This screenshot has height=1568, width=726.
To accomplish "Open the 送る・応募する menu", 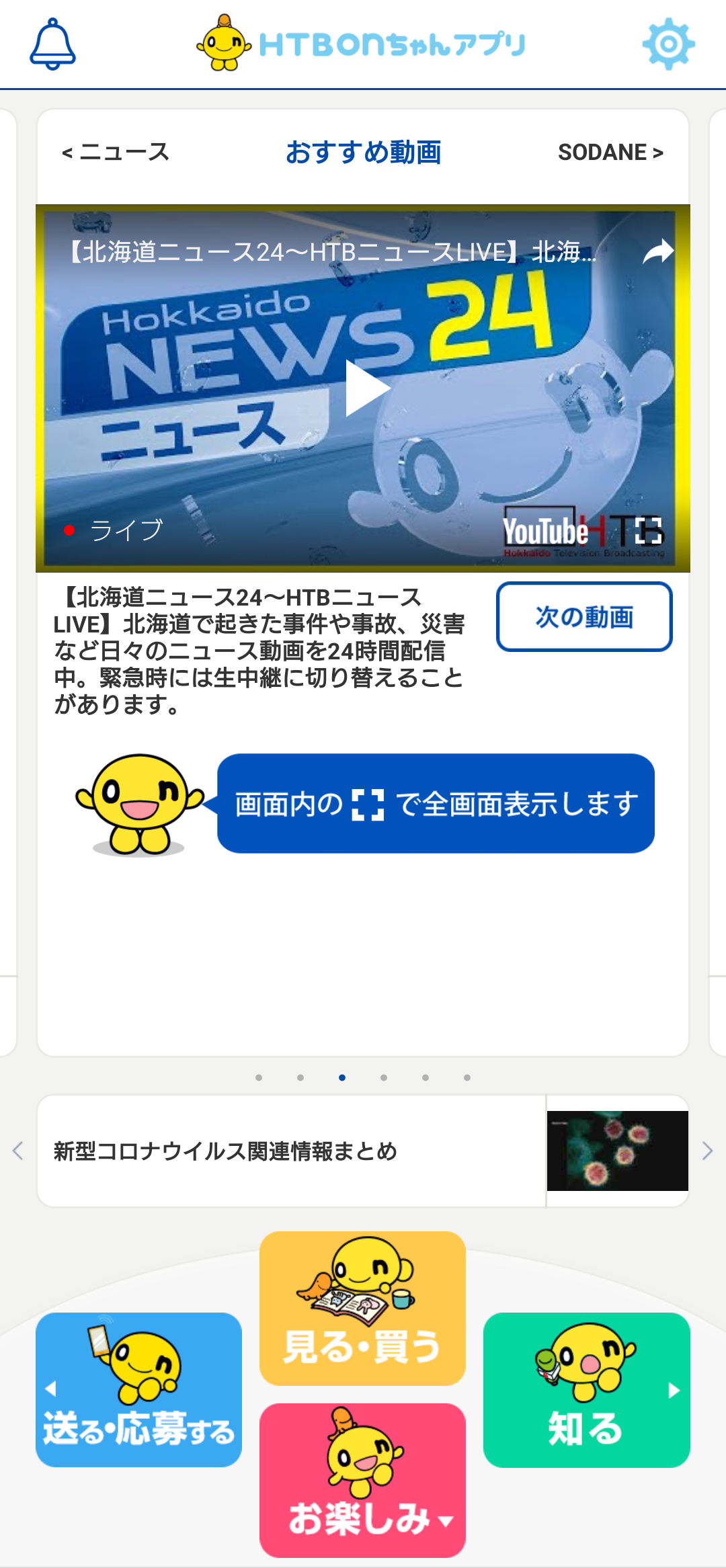I will [138, 1389].
